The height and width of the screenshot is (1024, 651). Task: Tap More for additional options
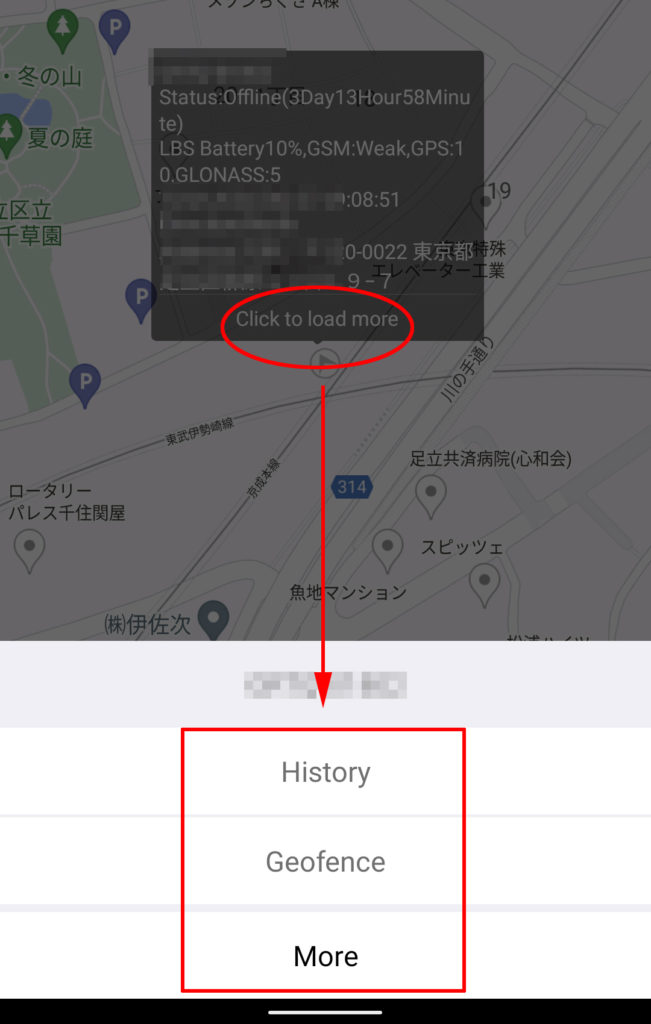click(325, 956)
